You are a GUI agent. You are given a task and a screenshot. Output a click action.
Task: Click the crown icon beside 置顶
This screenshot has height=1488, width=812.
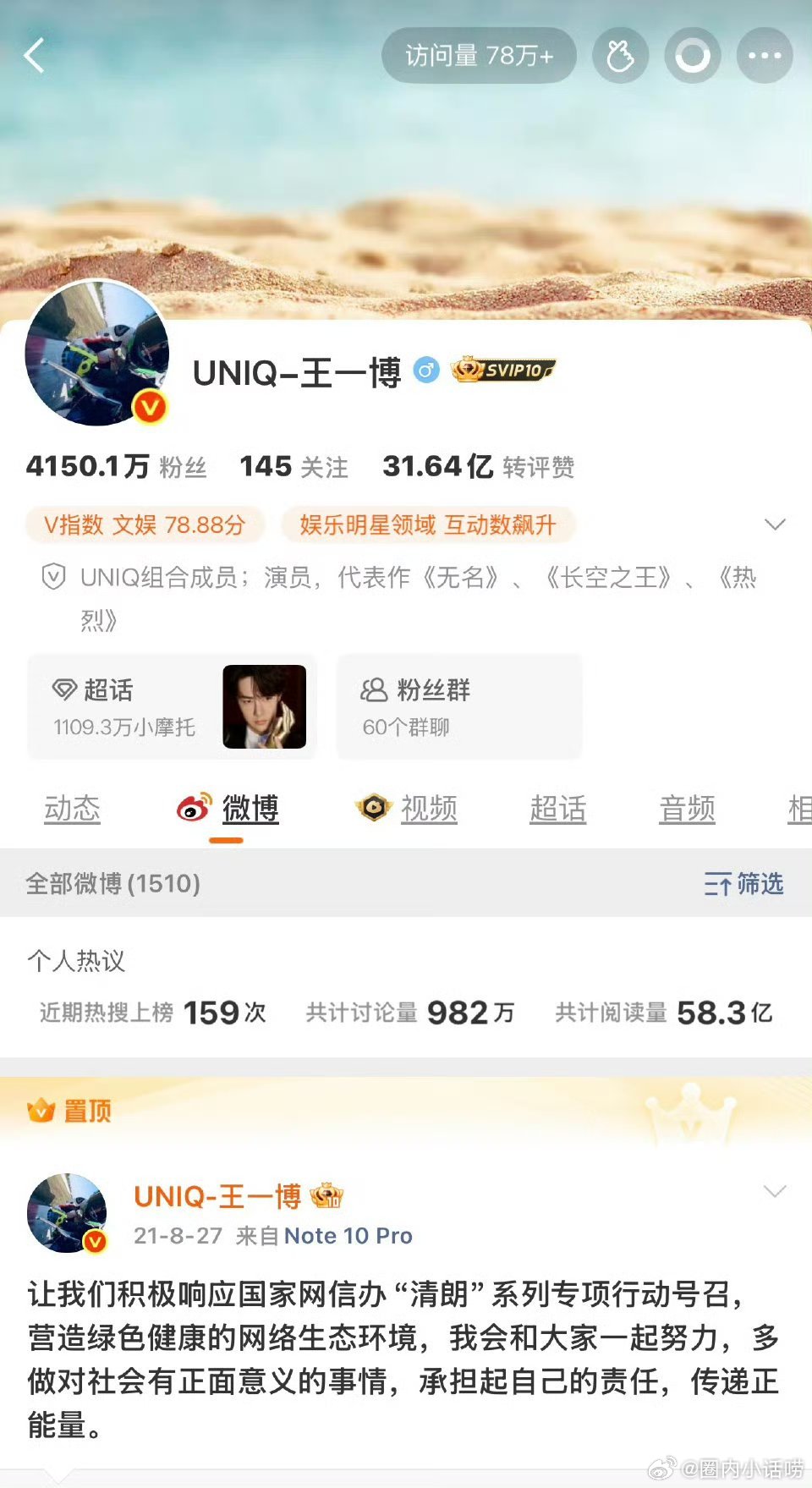40,1111
